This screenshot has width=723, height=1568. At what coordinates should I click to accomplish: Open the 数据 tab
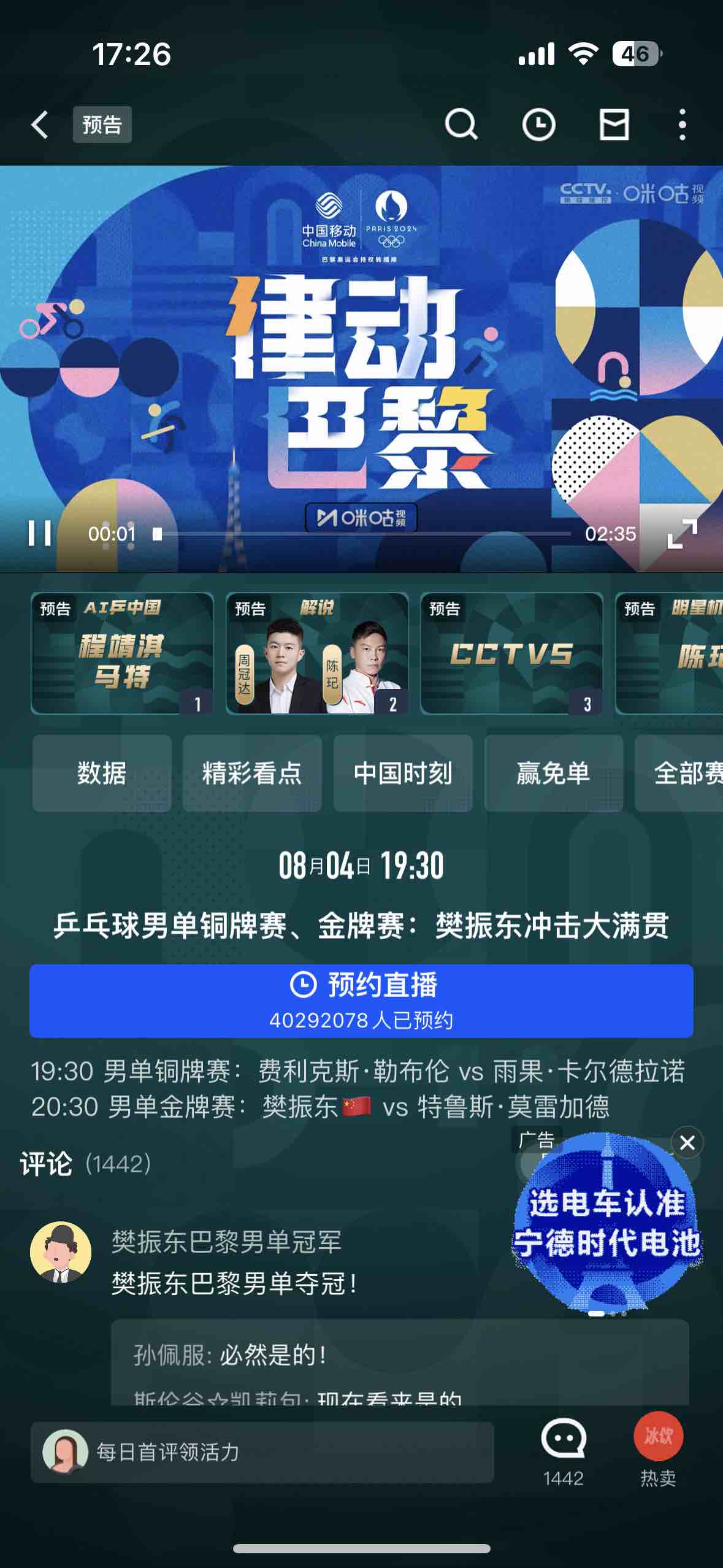pyautogui.click(x=102, y=773)
